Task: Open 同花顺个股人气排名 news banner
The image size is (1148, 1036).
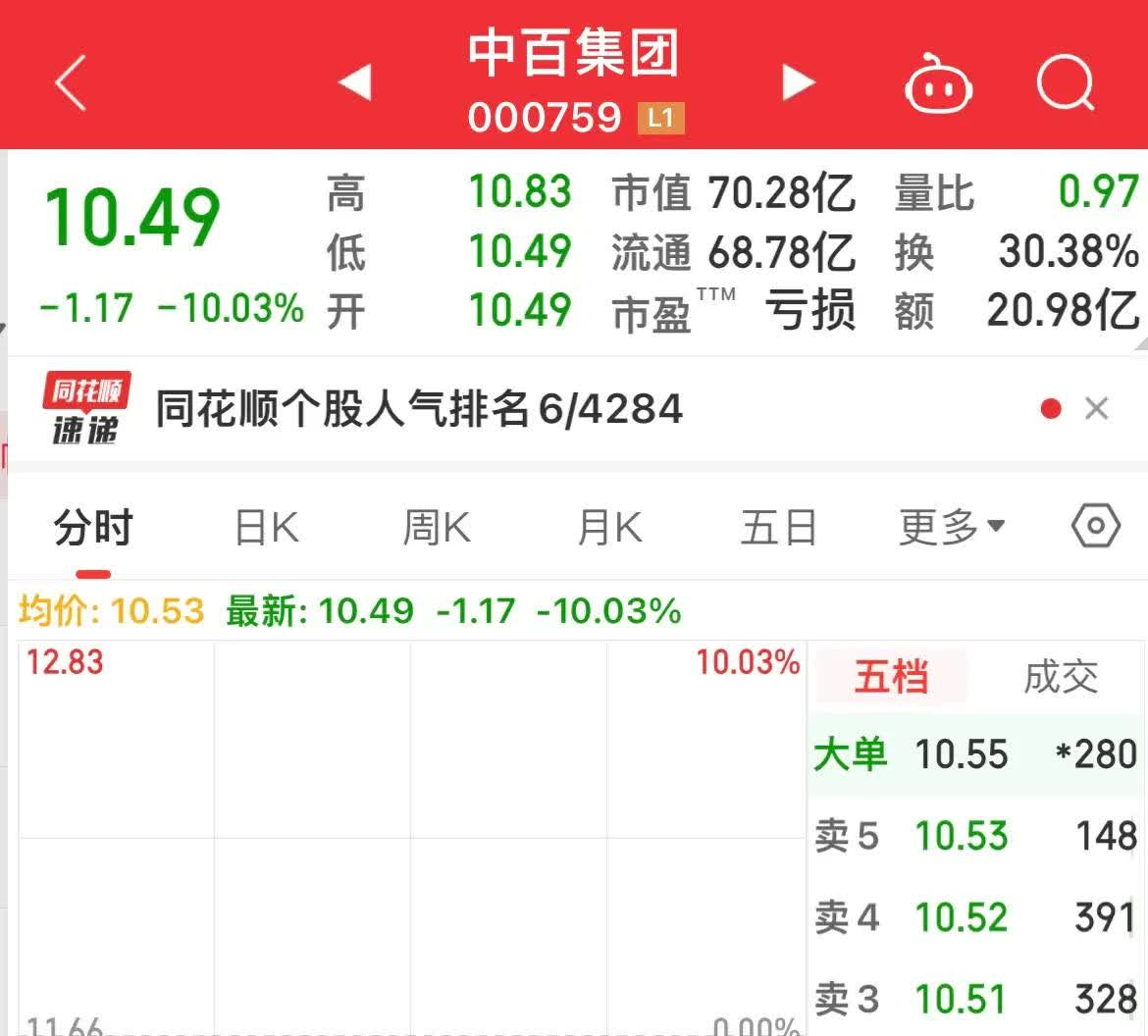Action: point(419,409)
